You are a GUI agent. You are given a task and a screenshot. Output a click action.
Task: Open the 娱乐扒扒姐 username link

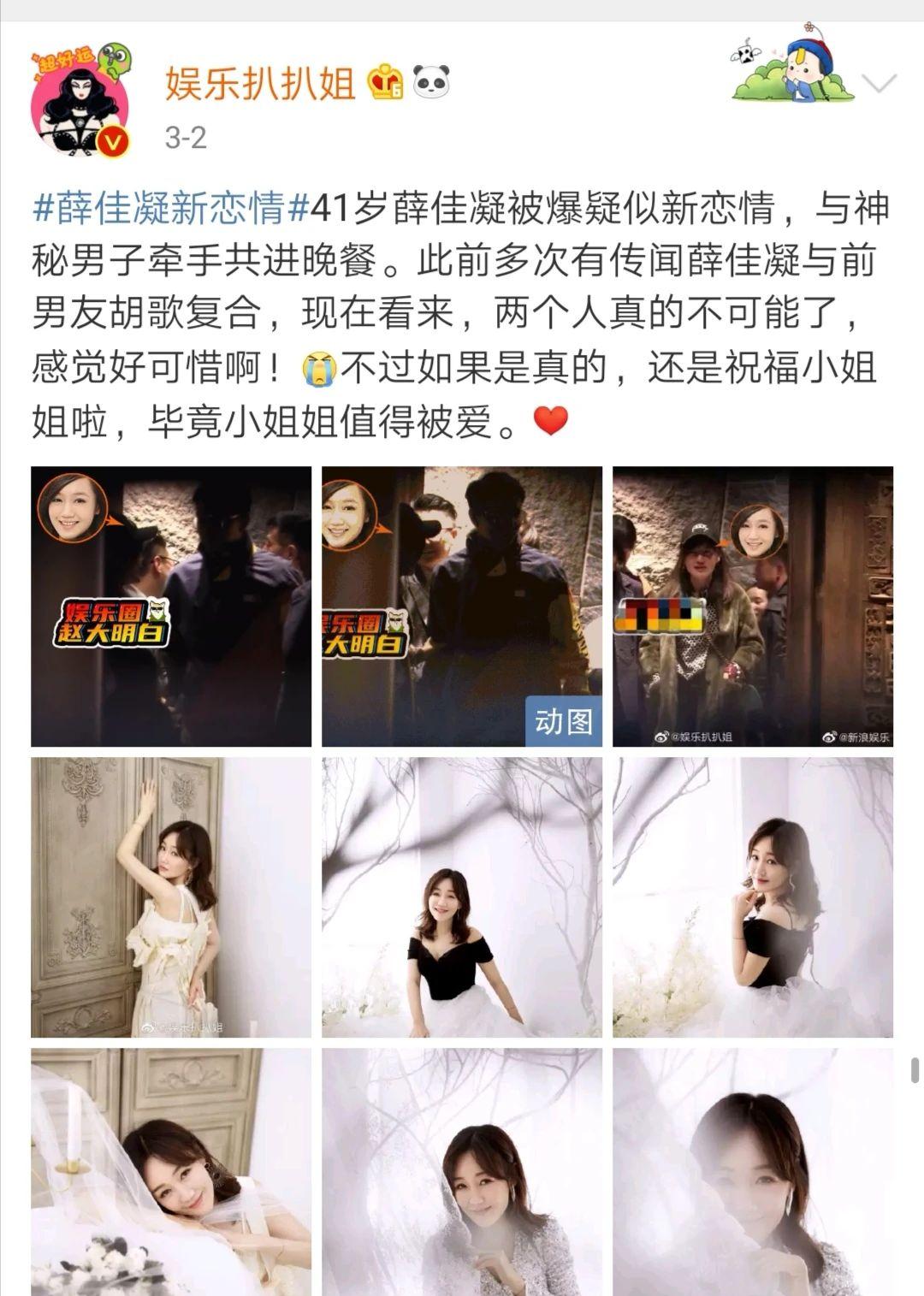point(259,84)
